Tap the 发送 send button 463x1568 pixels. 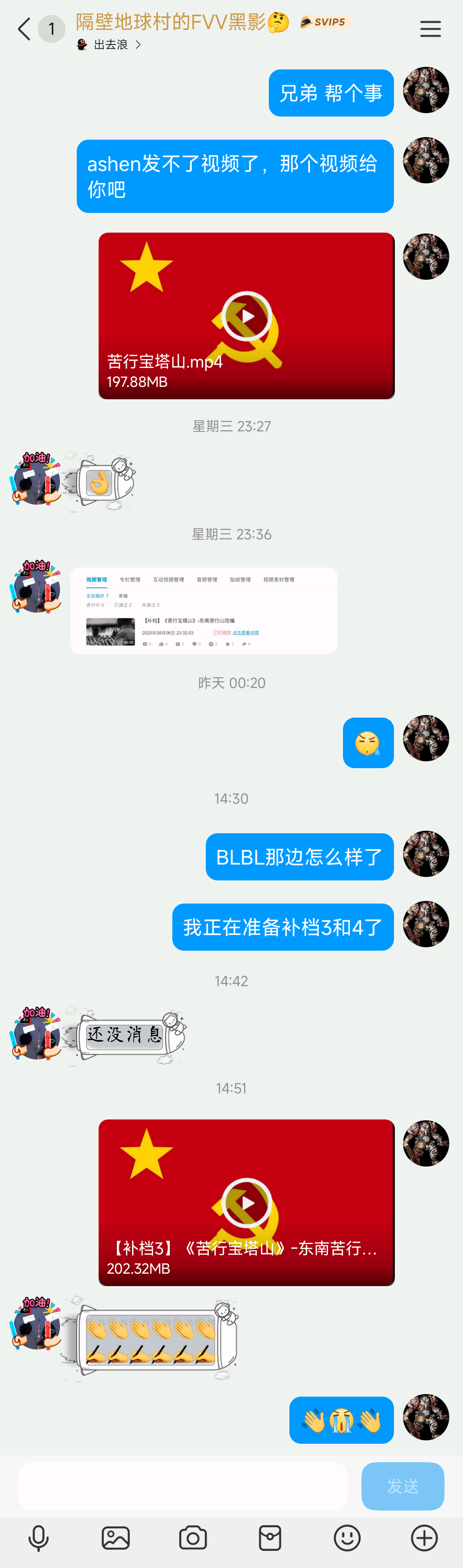point(403,1486)
